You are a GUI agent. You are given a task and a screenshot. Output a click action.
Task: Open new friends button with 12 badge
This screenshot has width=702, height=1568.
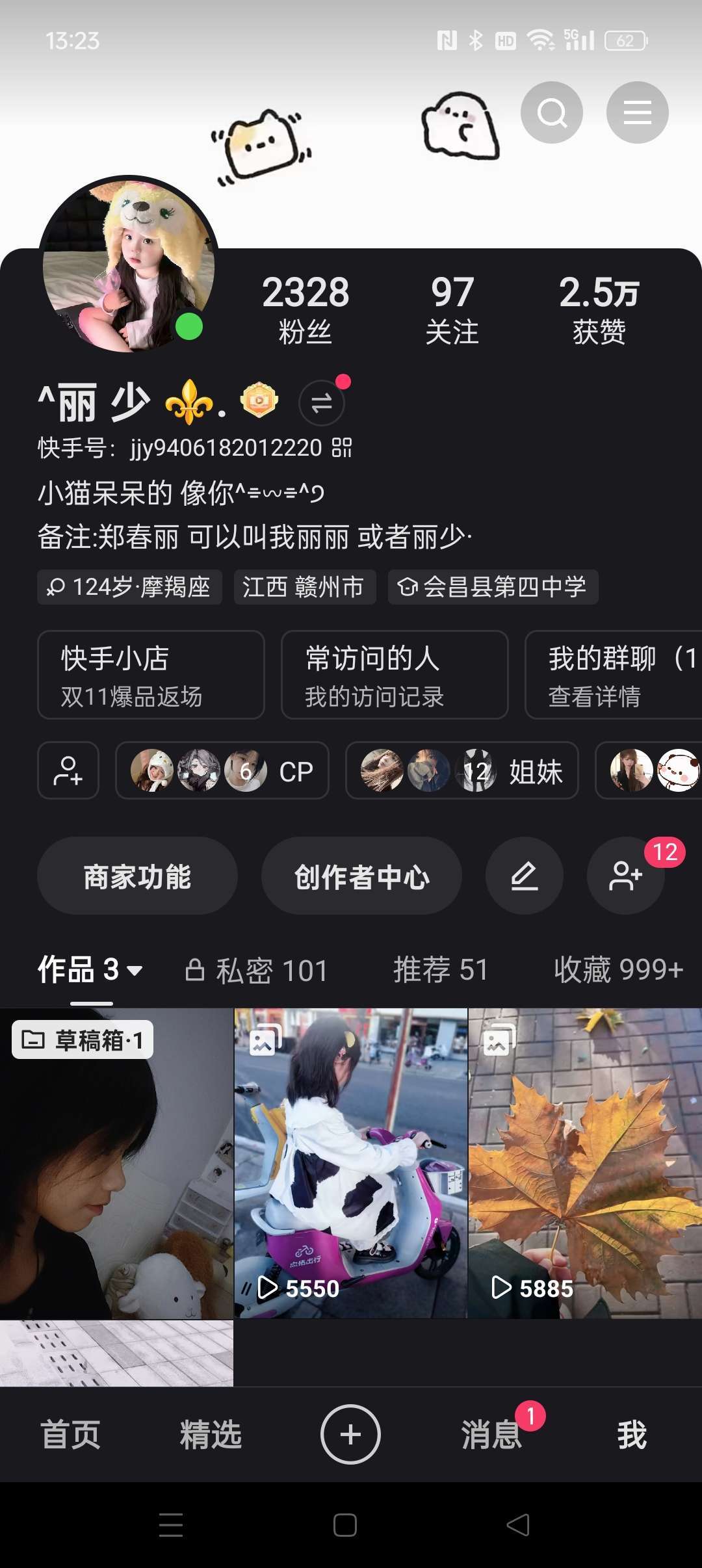625,876
